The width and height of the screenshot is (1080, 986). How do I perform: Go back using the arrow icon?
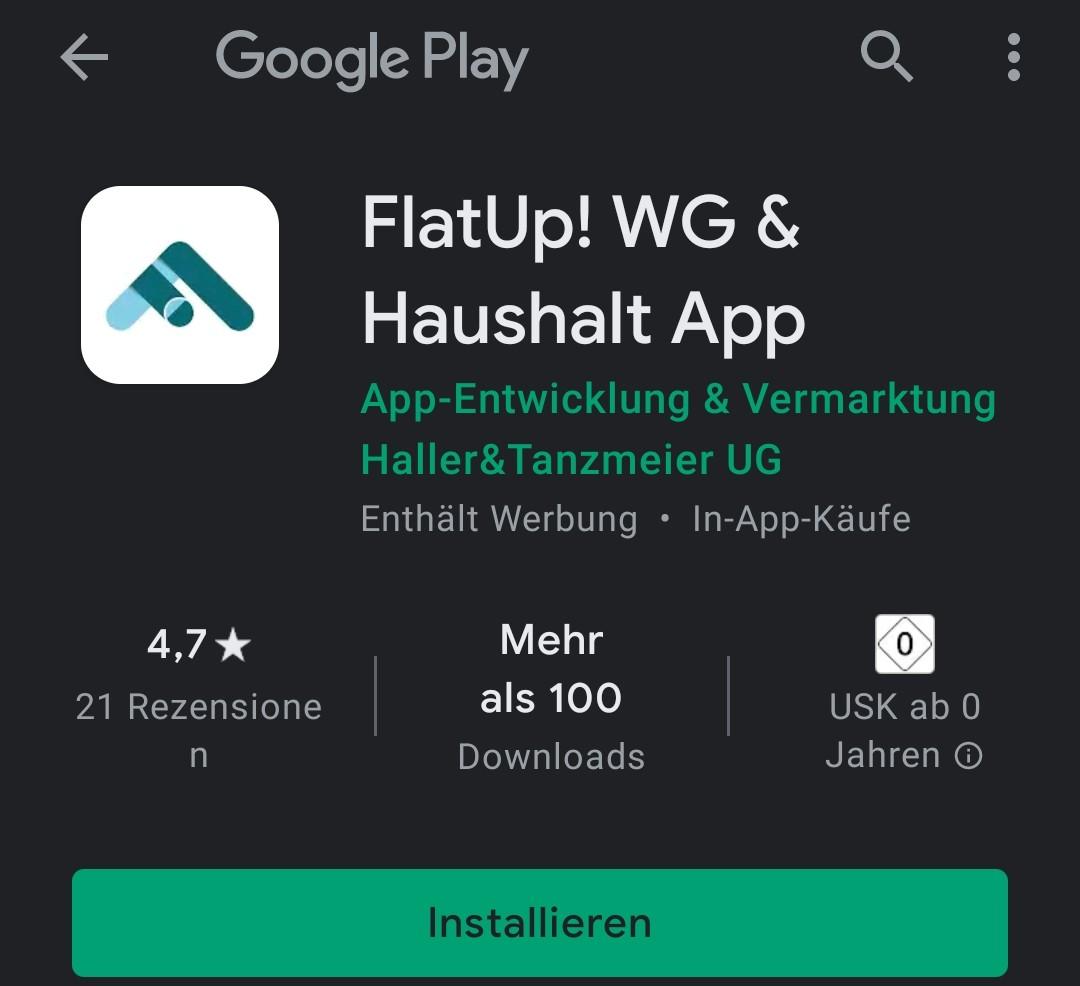[84, 58]
